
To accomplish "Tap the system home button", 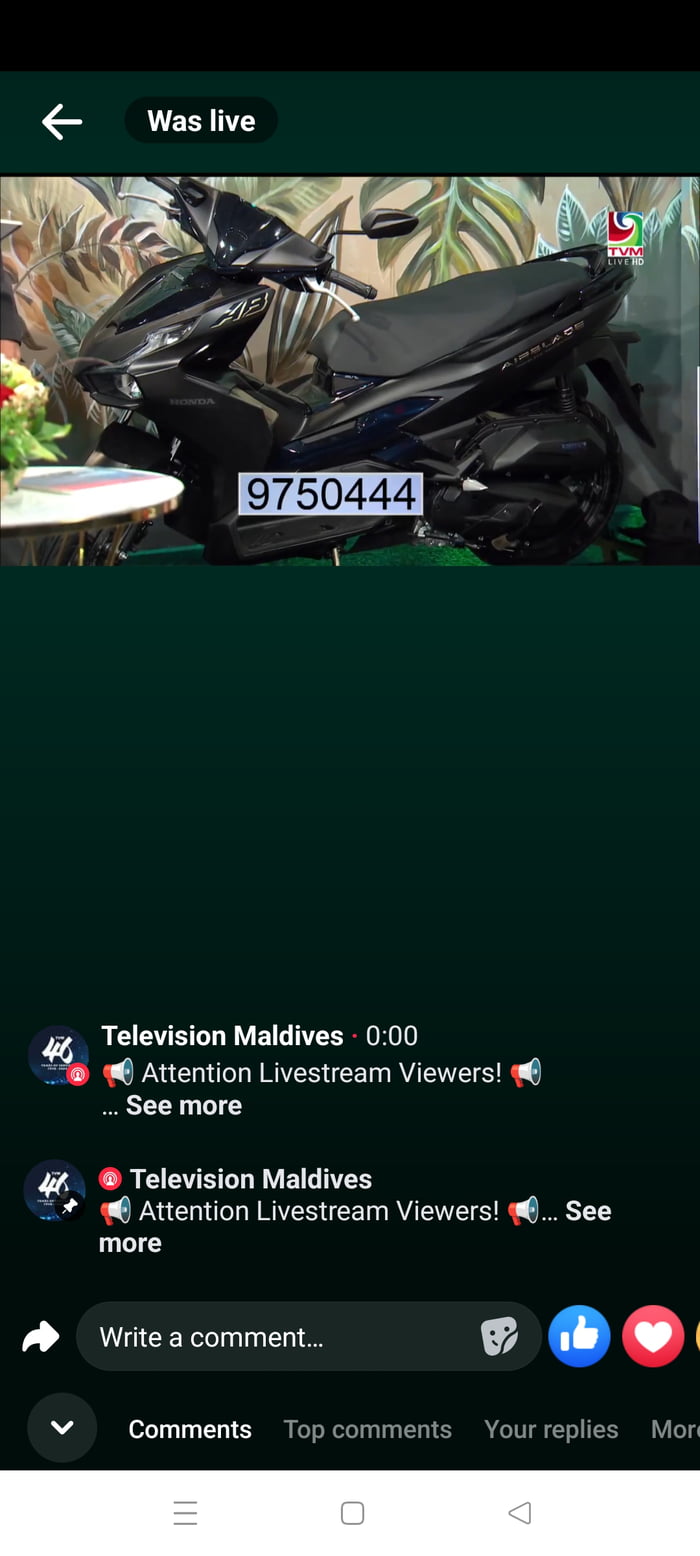I will (352, 1513).
